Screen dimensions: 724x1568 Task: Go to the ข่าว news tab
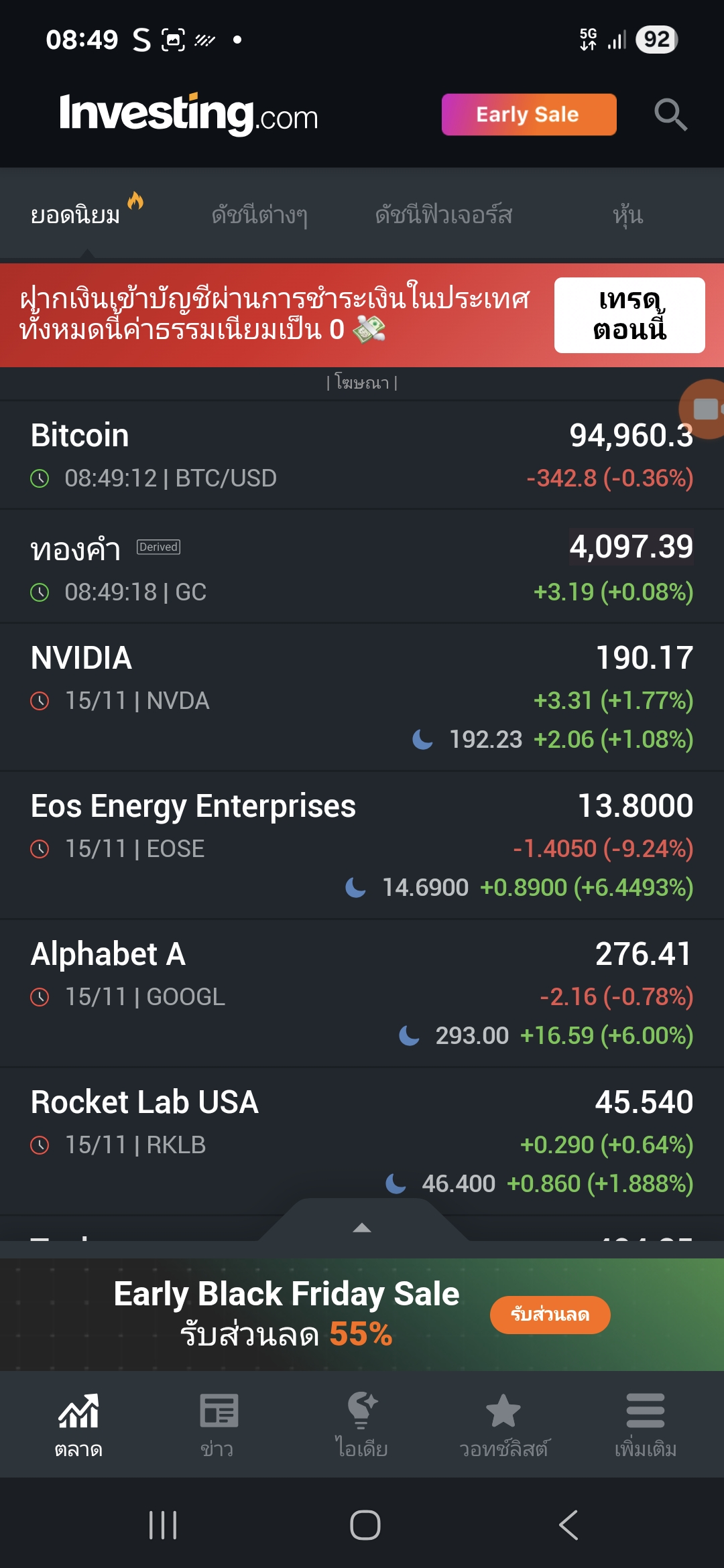pos(217,1425)
